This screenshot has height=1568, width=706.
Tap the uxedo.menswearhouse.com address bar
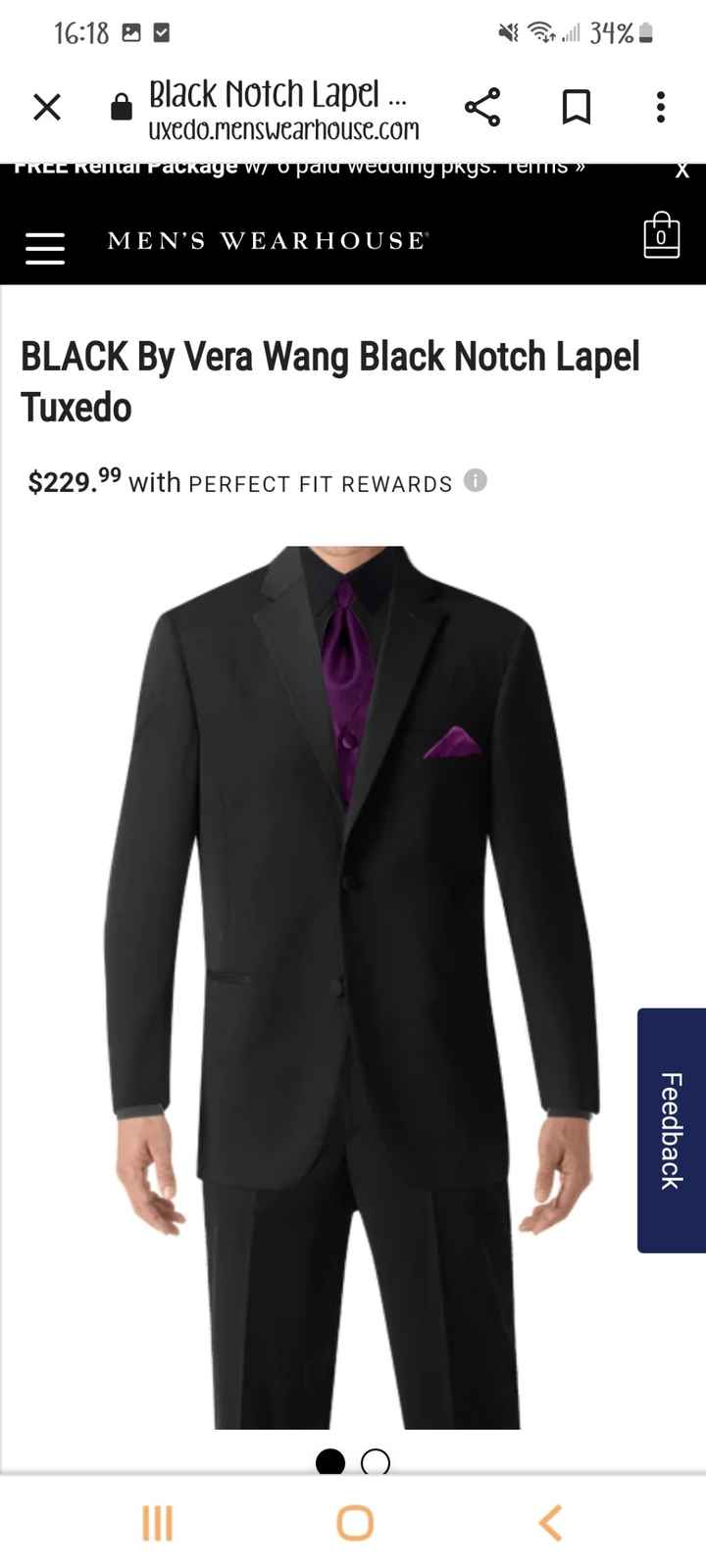284,128
